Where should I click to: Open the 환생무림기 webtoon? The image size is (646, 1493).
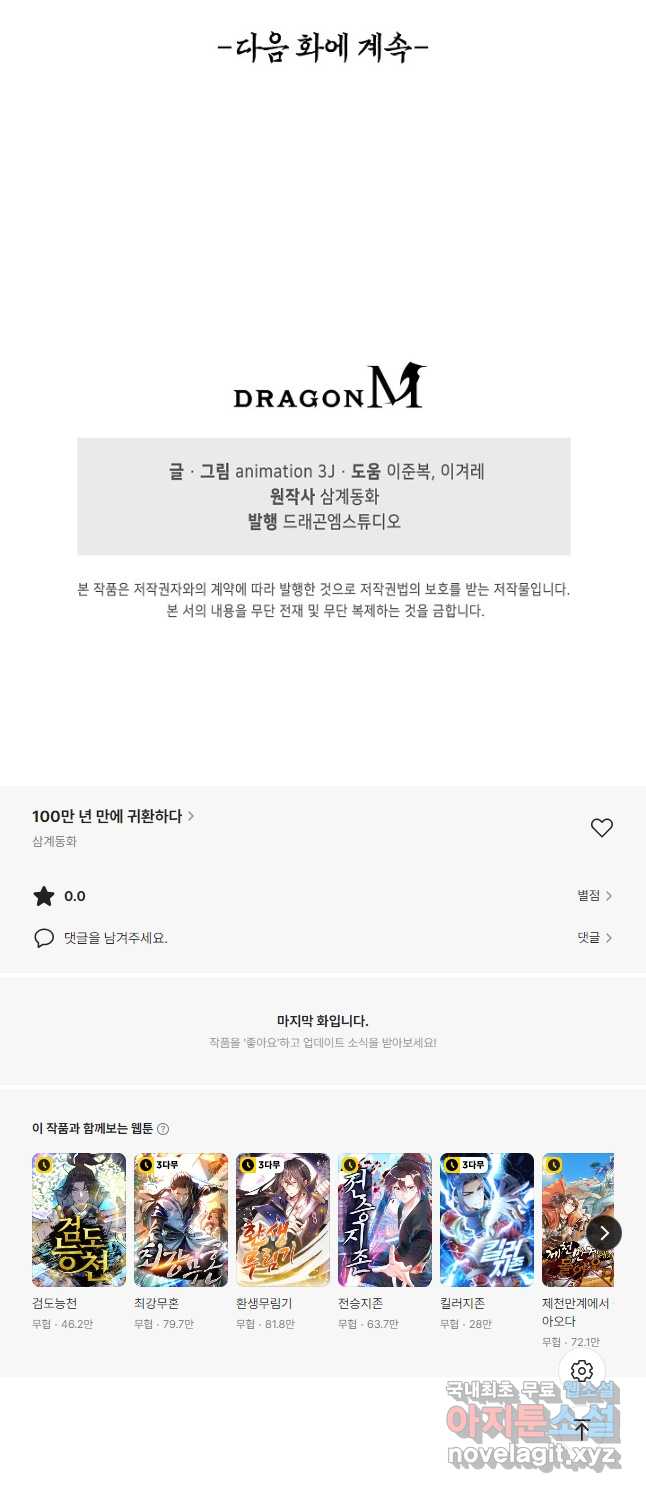pyautogui.click(x=283, y=1220)
